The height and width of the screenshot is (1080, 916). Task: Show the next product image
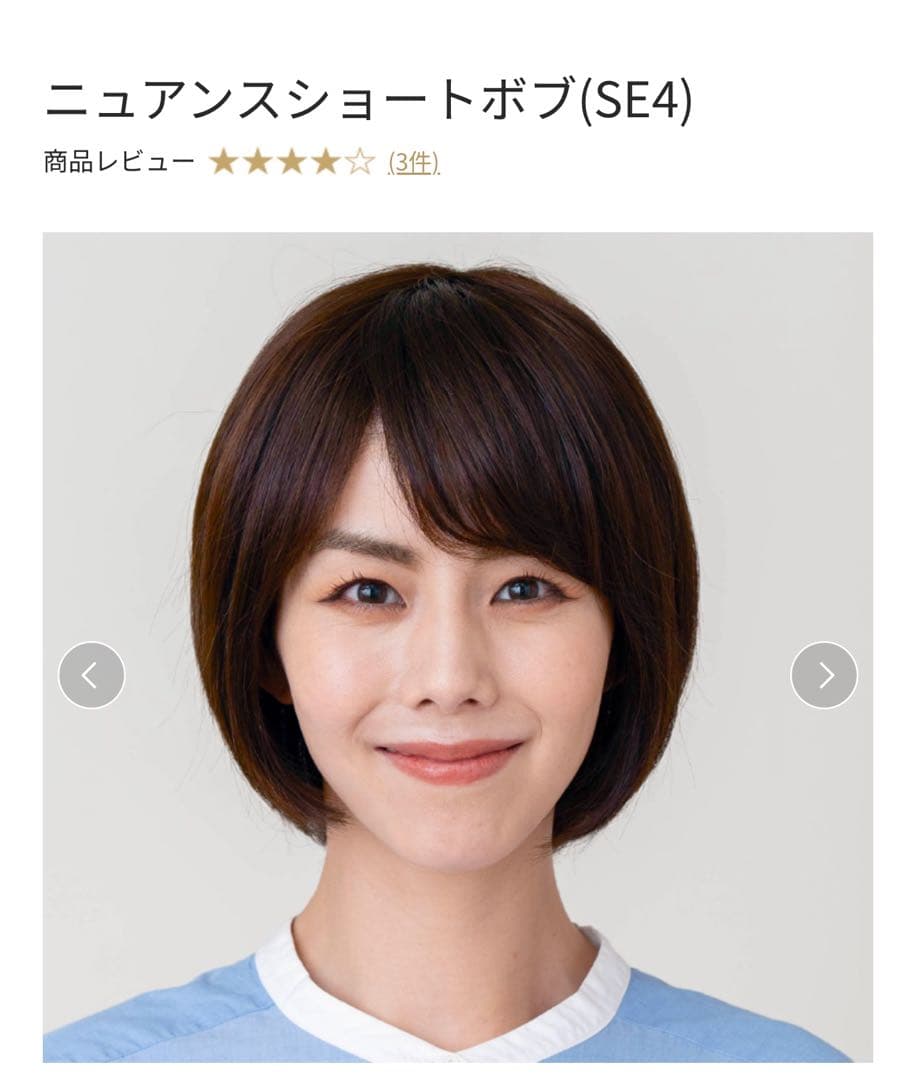pos(824,675)
